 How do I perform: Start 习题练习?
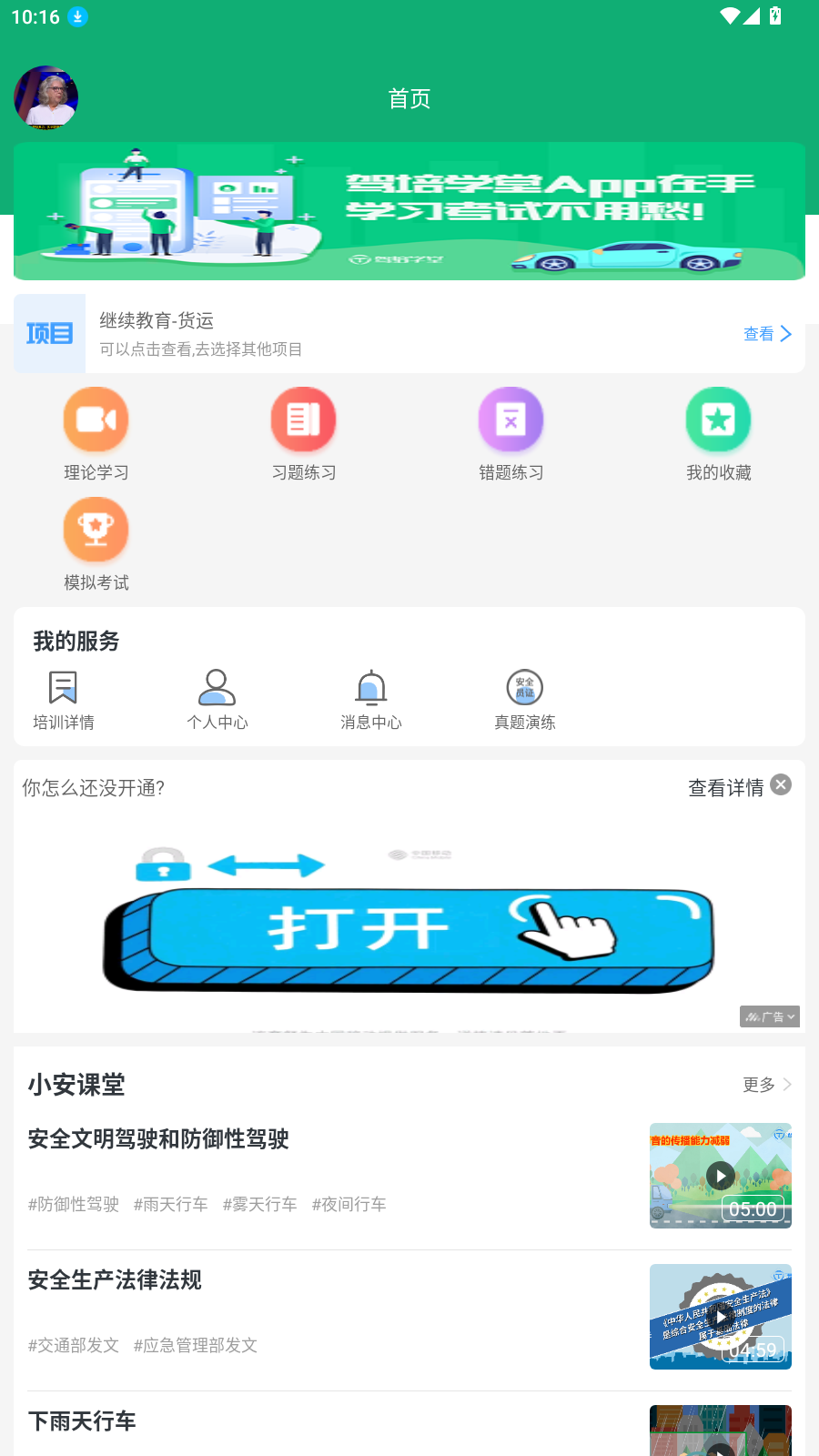click(303, 433)
